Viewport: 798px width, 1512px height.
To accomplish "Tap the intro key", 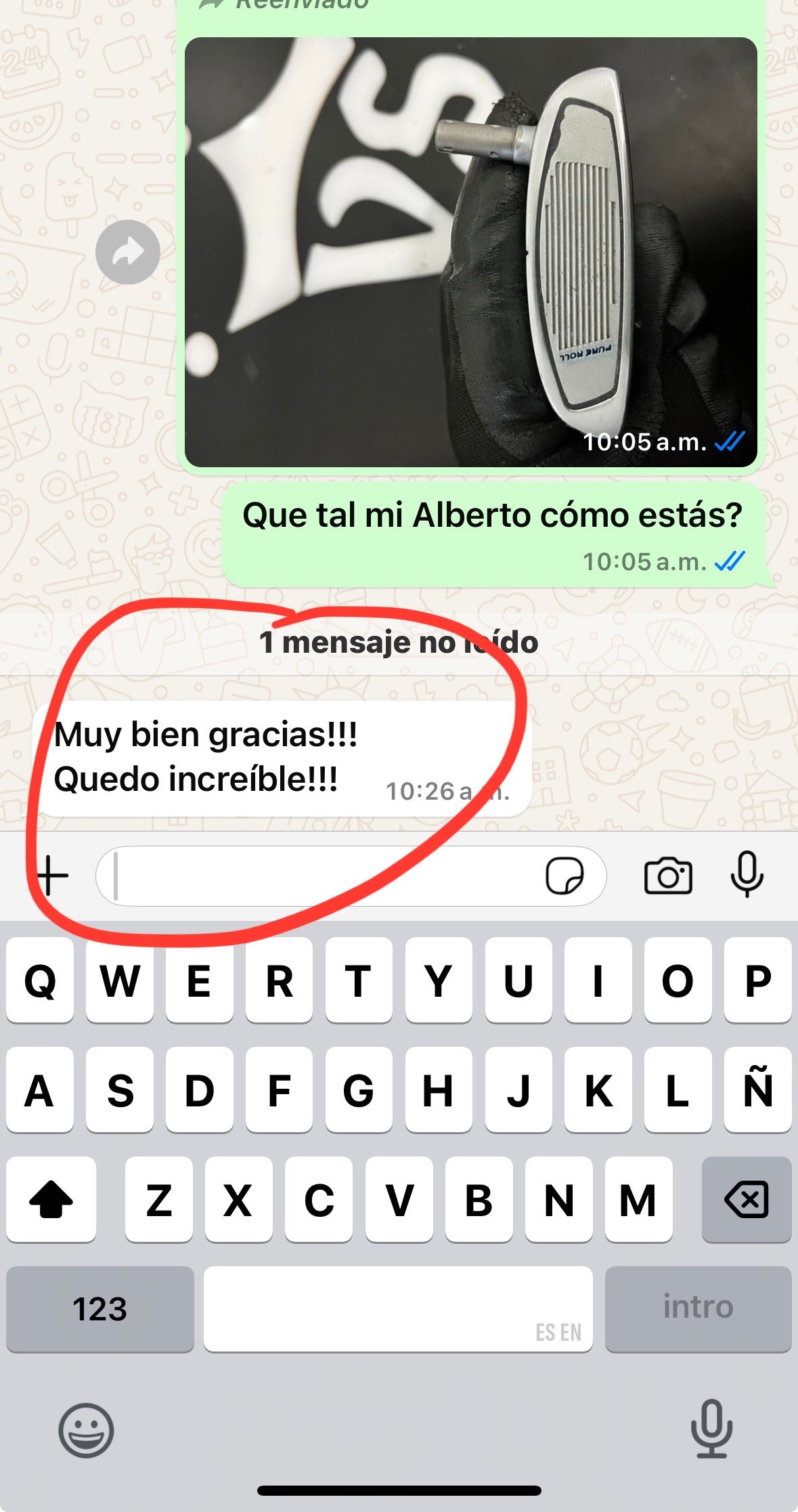I will tap(698, 1308).
